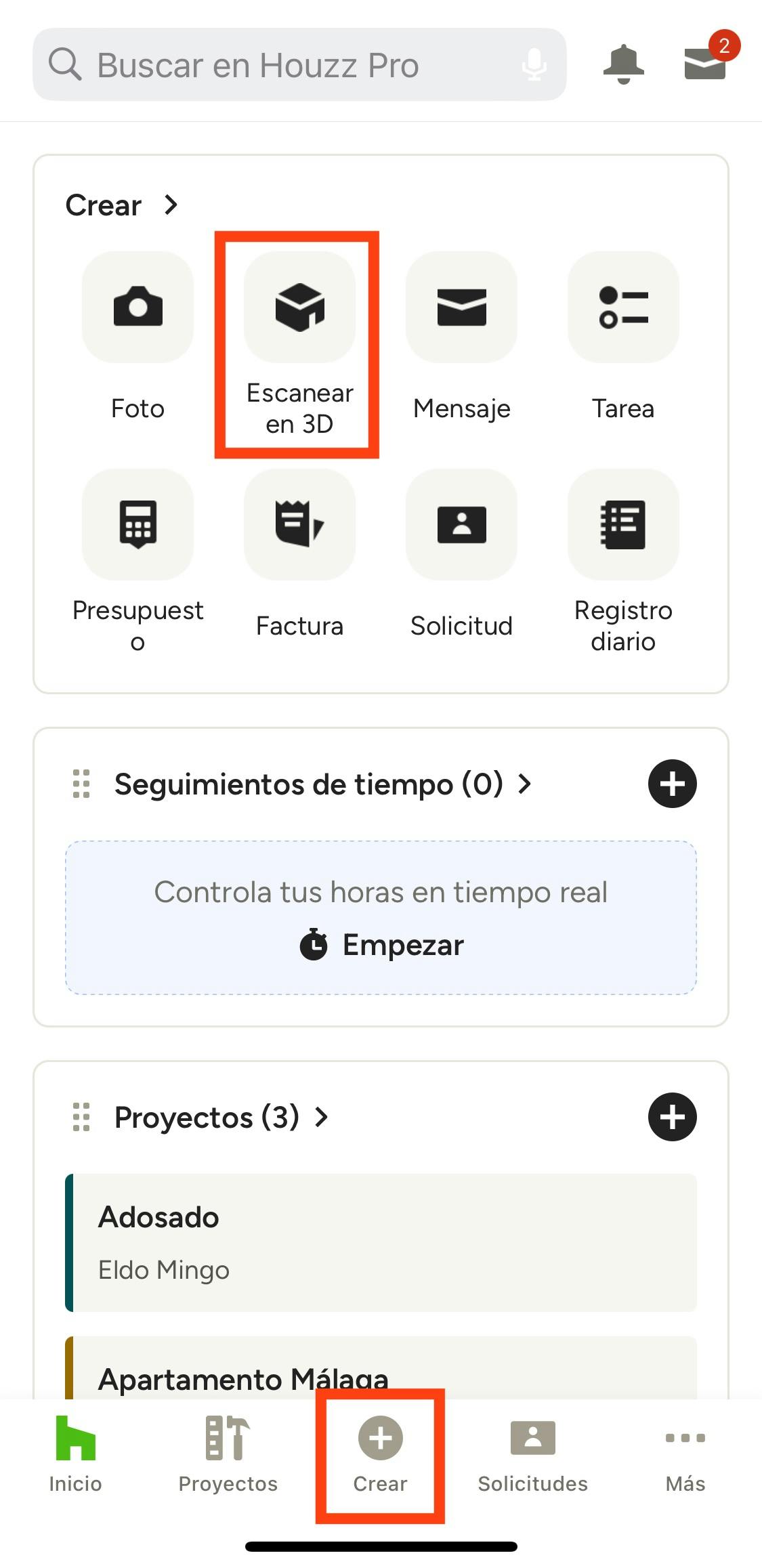
Task: Start Escanear en 3D
Action: tap(299, 308)
